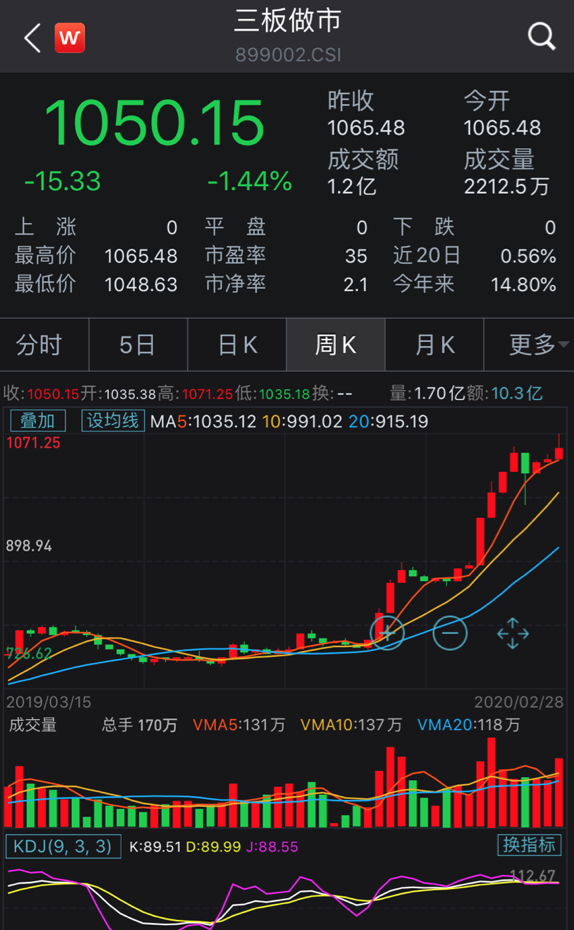The width and height of the screenshot is (574, 930).
Task: Tap 换指标 to change indicator
Action: click(529, 845)
